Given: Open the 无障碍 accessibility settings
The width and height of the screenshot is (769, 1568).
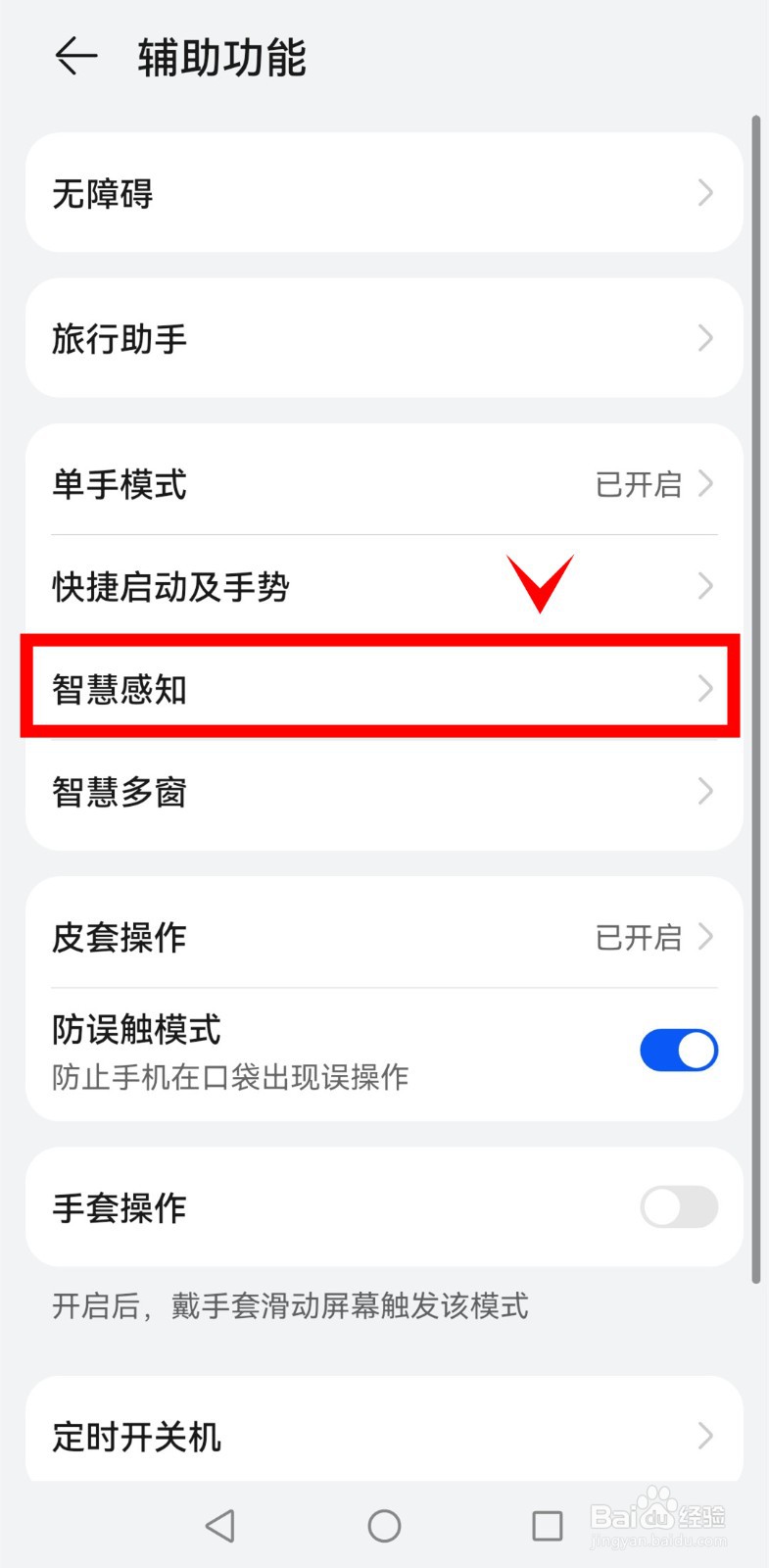Looking at the screenshot, I should [384, 193].
